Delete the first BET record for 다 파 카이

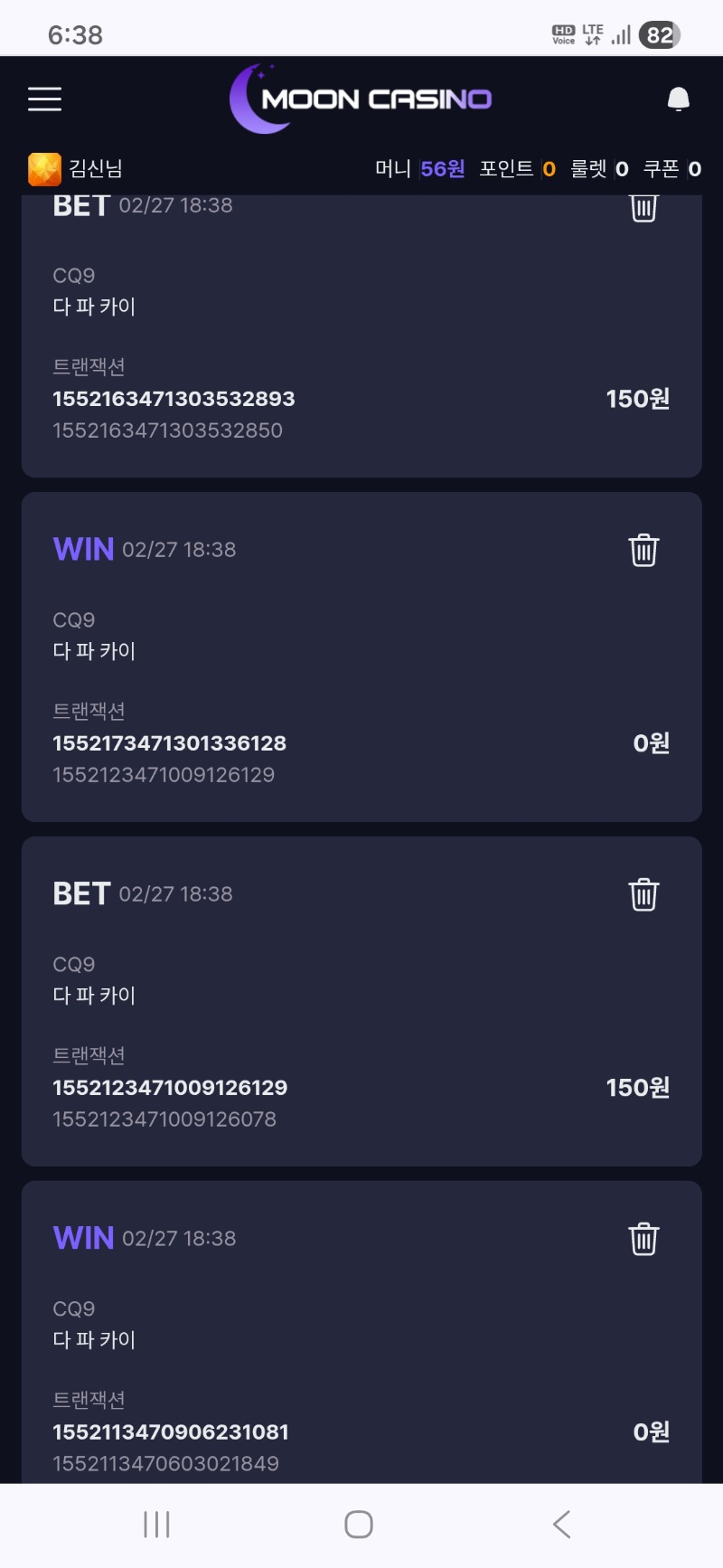pyautogui.click(x=643, y=207)
